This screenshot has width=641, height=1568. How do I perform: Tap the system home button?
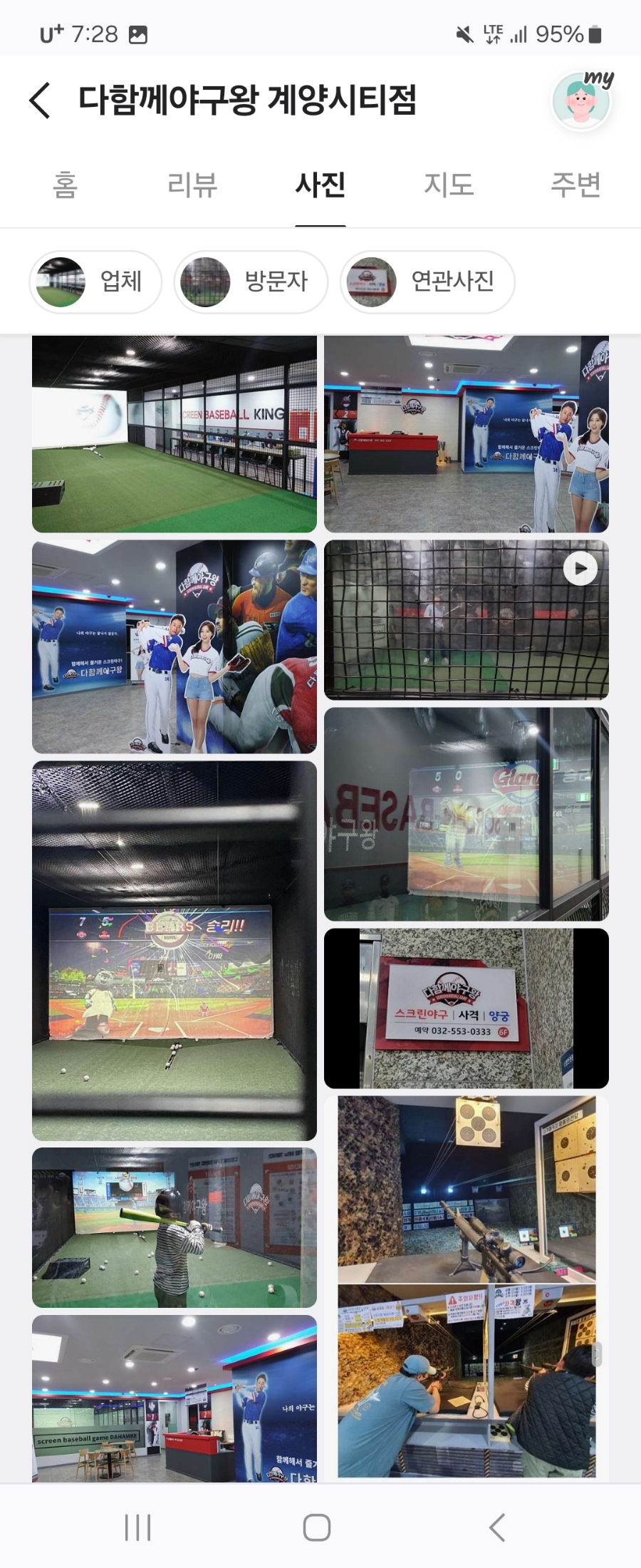tap(317, 1527)
